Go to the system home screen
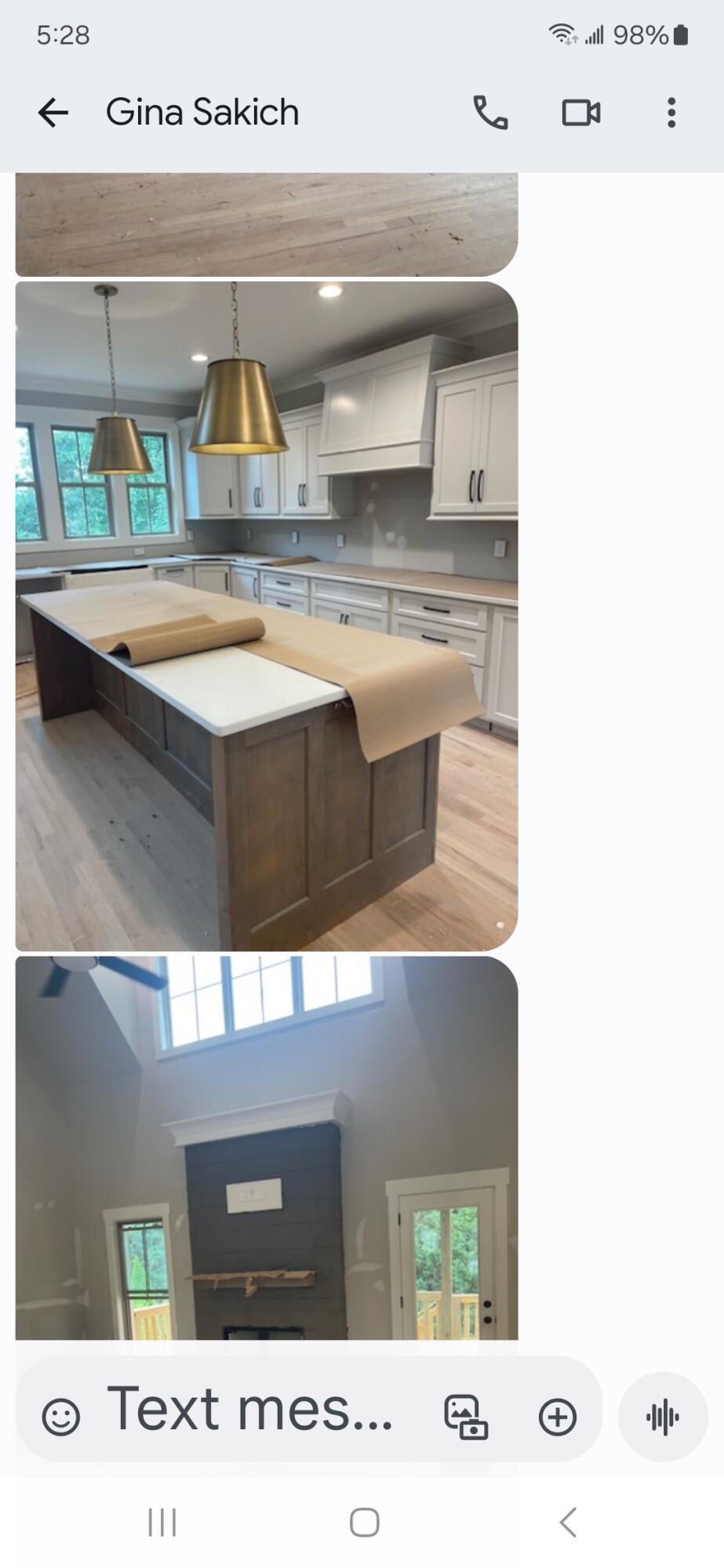The image size is (724, 1568). [x=364, y=1523]
